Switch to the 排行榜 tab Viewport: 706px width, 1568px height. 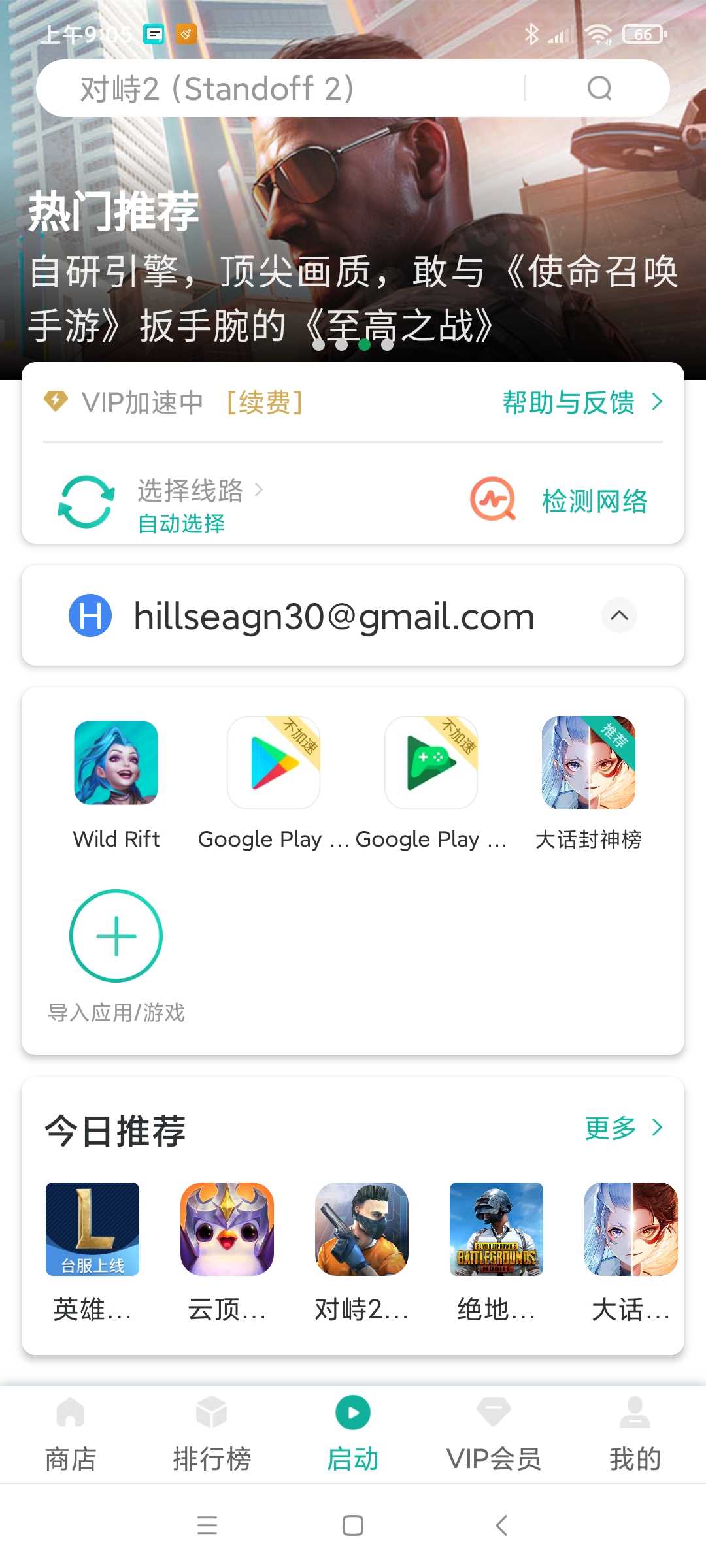coord(212,1434)
